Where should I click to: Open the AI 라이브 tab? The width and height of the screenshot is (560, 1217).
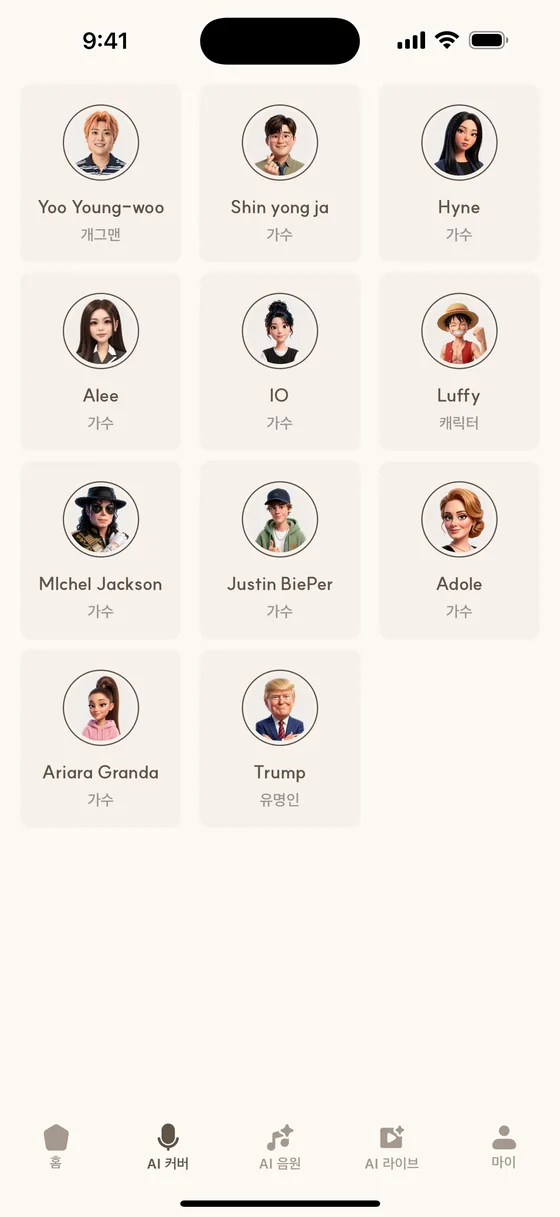coord(392,1147)
